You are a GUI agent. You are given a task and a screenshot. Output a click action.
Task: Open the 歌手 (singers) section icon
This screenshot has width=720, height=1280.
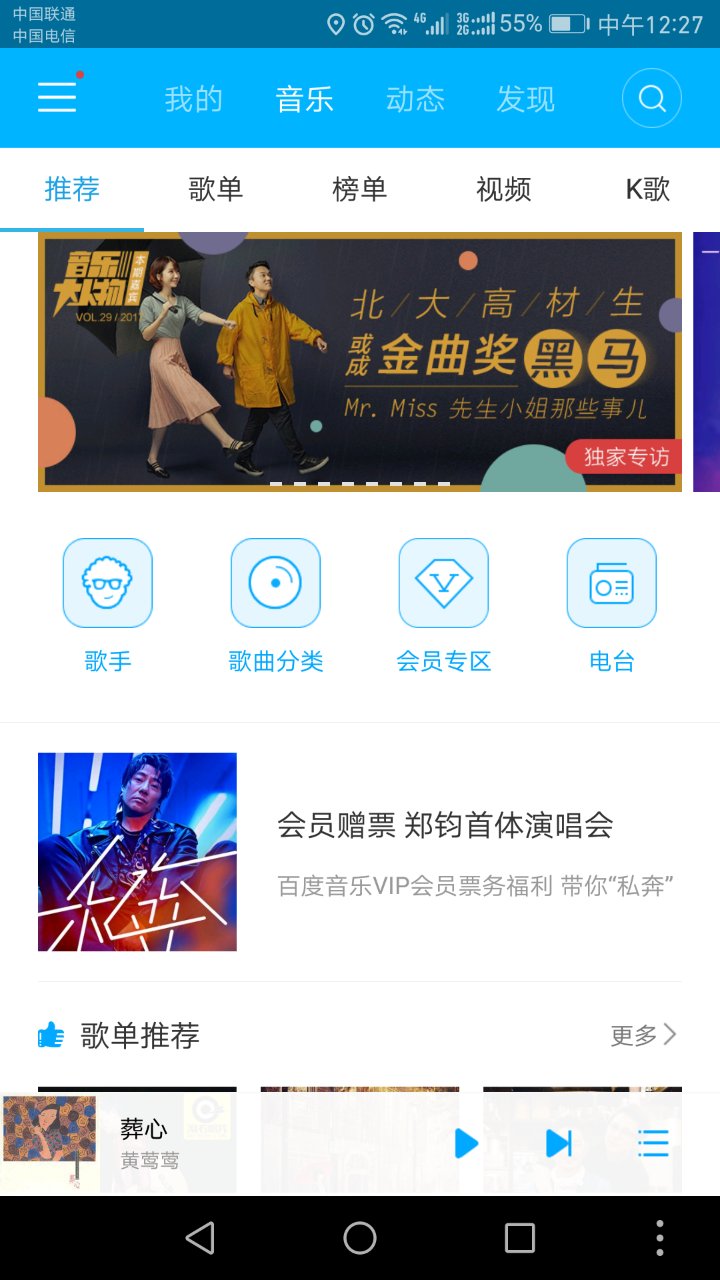(107, 583)
